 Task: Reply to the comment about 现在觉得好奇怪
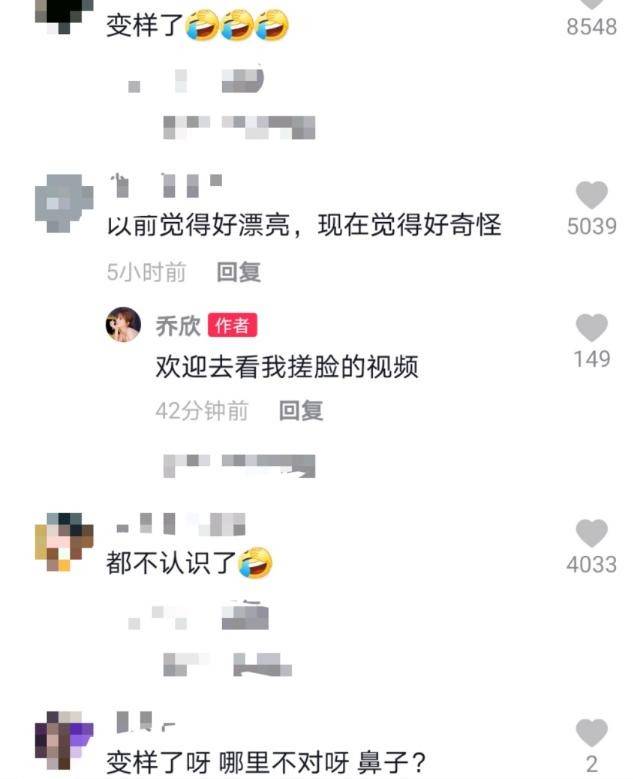(x=239, y=271)
